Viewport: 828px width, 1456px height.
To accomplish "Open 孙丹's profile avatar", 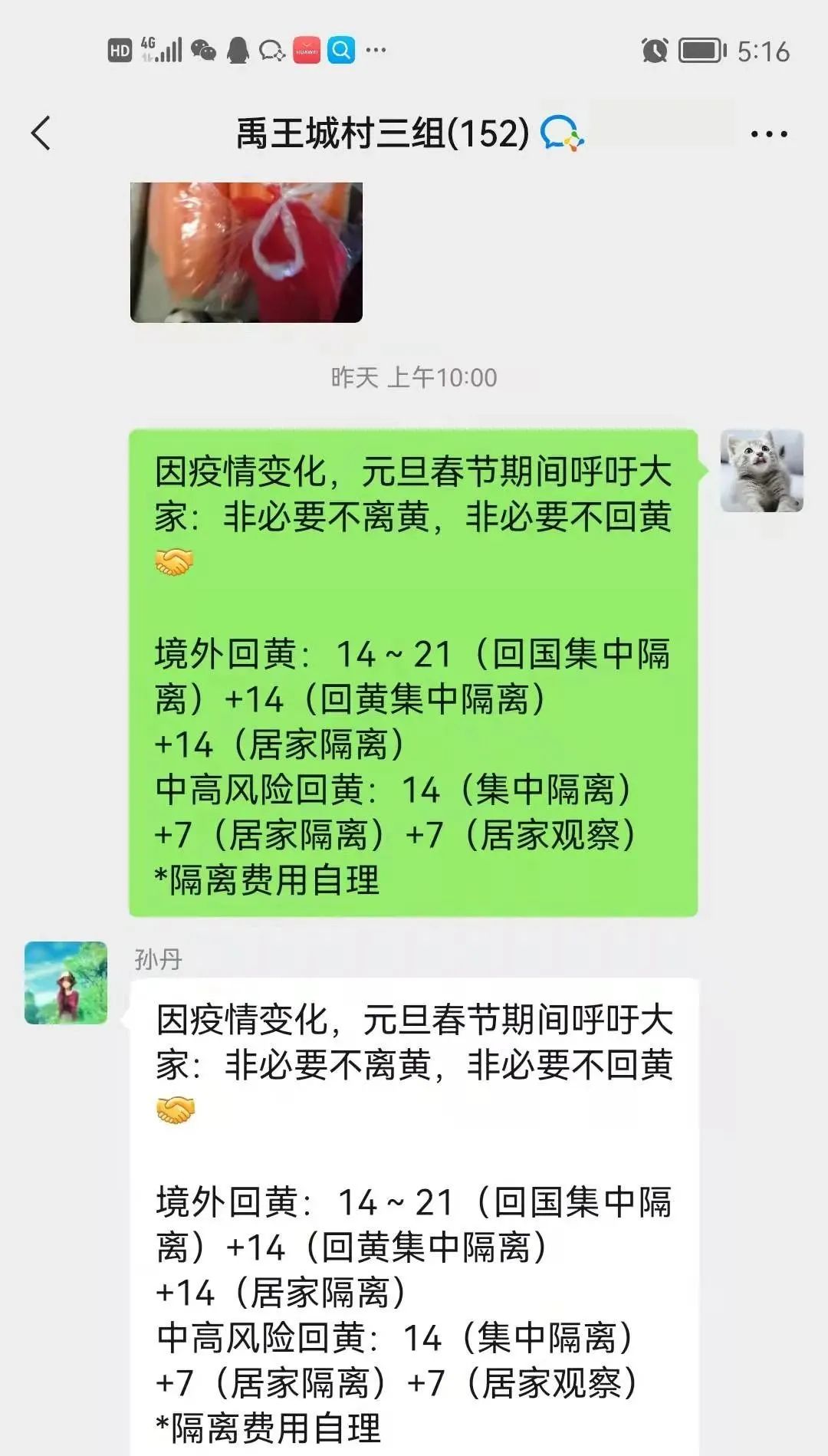I will pyautogui.click(x=66, y=983).
